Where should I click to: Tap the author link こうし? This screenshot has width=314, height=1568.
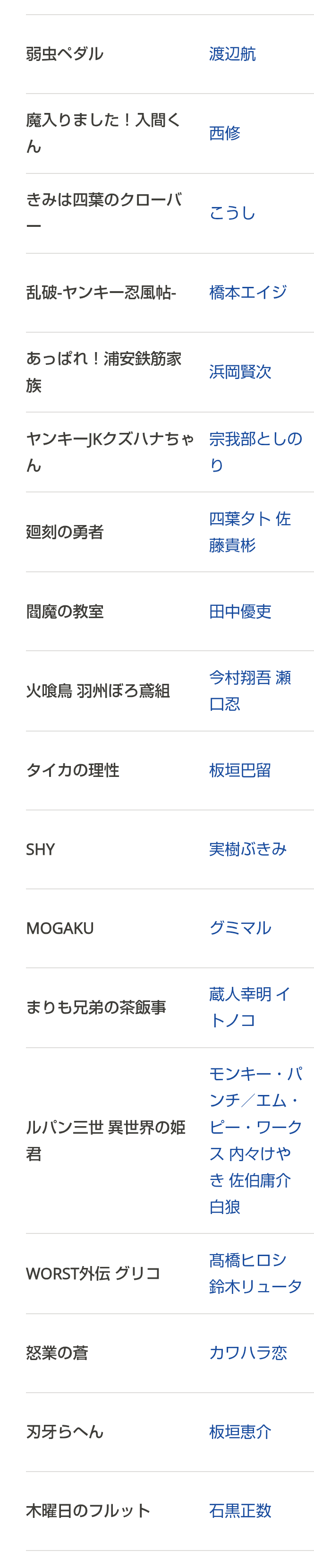(x=232, y=213)
